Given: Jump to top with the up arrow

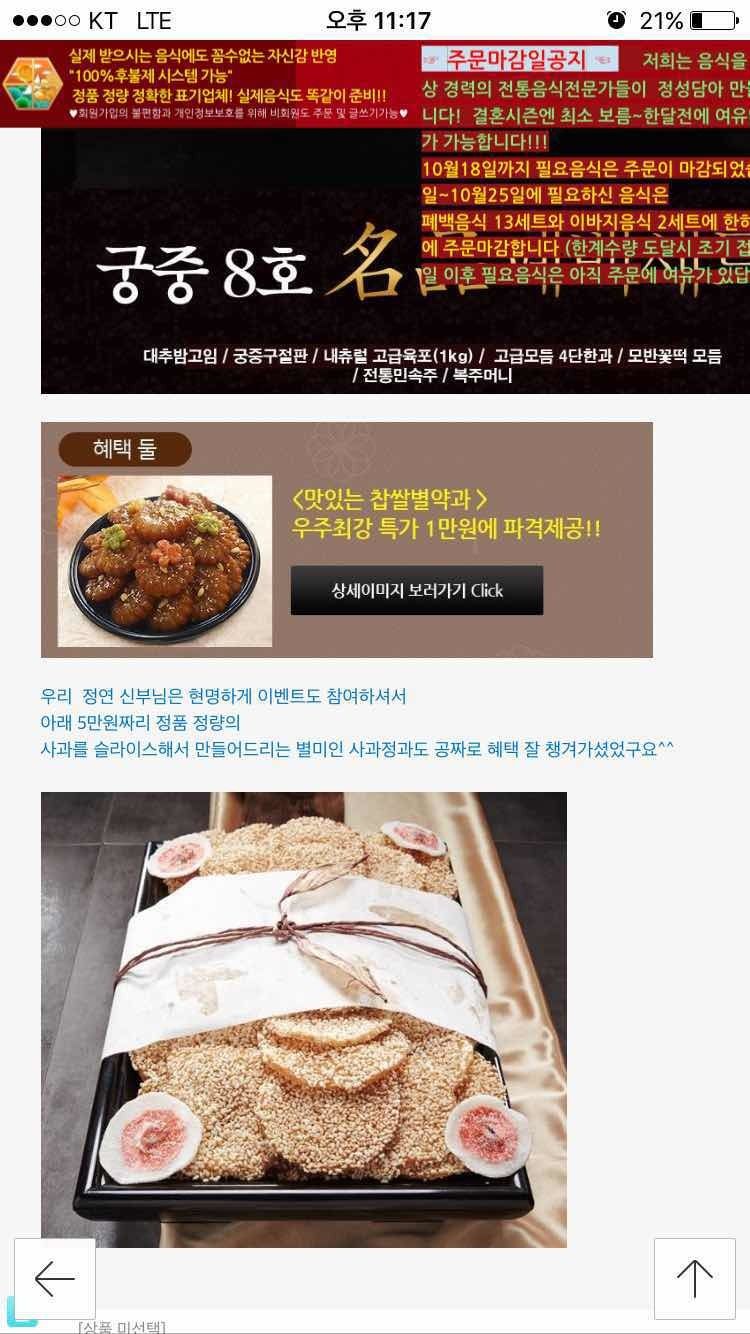Looking at the screenshot, I should (x=694, y=1279).
